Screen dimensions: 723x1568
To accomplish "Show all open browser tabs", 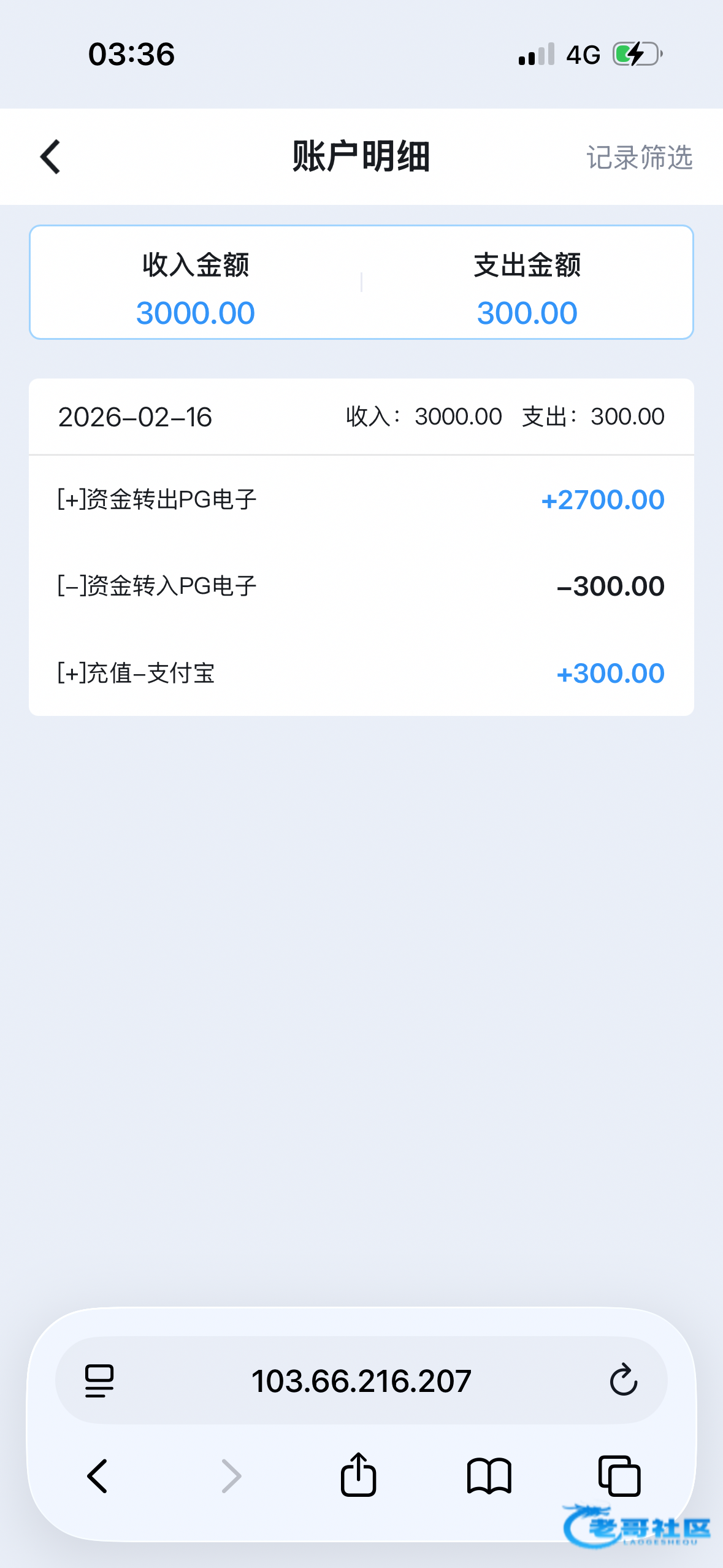I will click(619, 1475).
